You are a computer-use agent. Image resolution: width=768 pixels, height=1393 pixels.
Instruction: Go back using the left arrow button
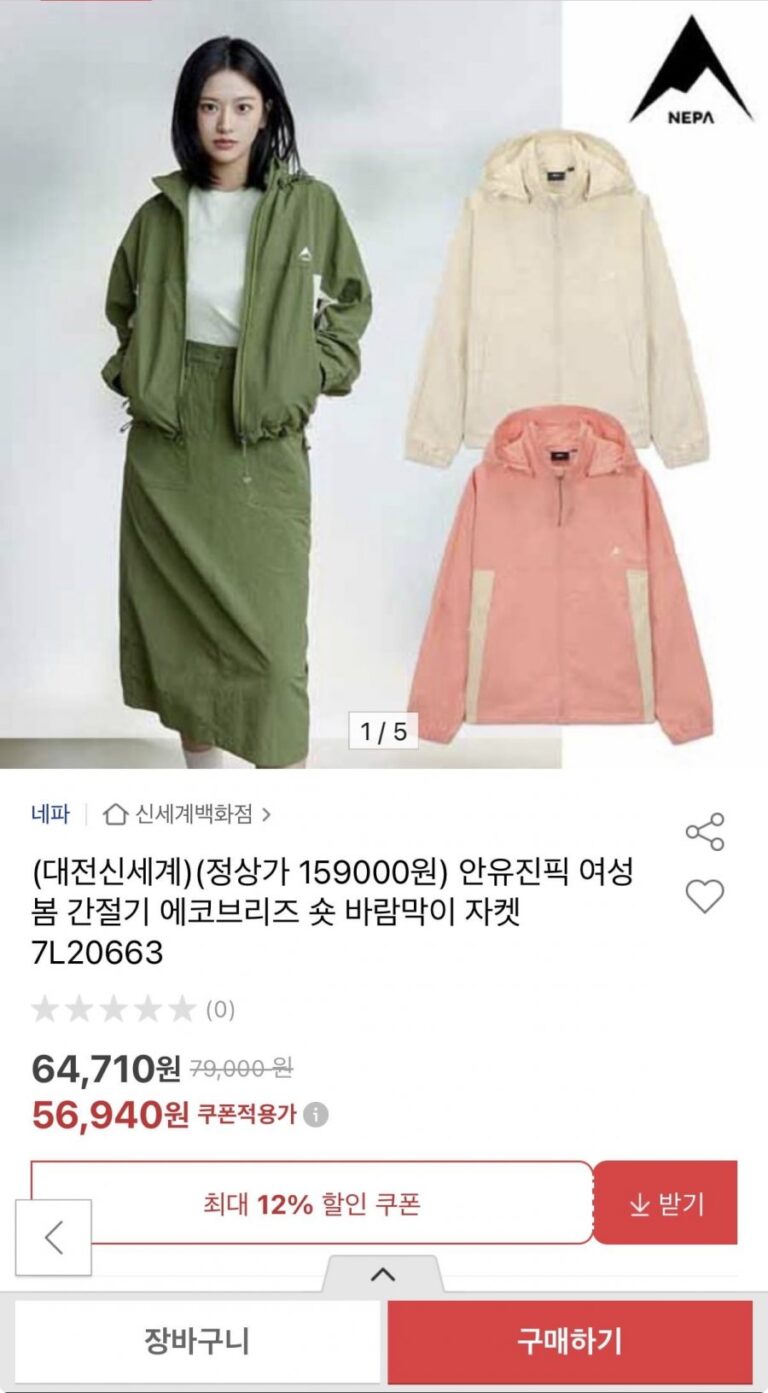(54, 1238)
